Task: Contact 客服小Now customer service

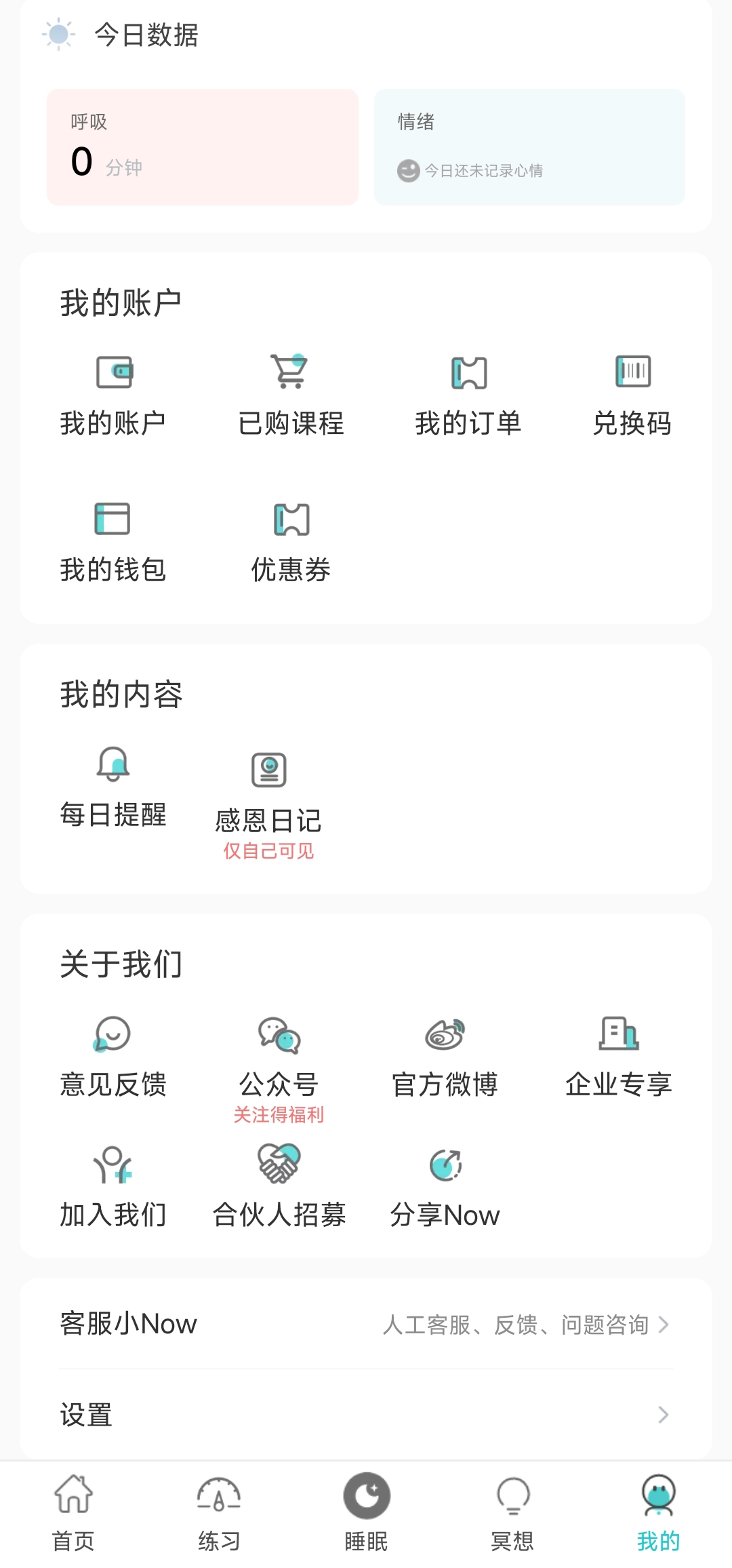Action: click(x=366, y=1324)
